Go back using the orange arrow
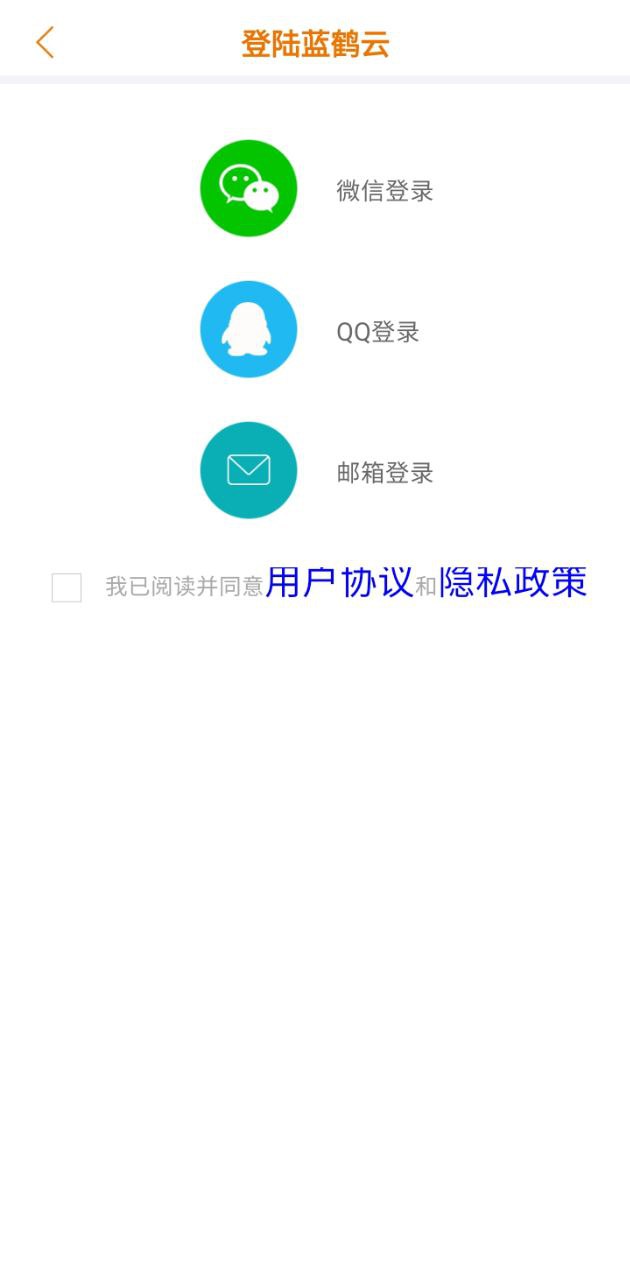Image resolution: width=630 pixels, height=1280 pixels. [x=44, y=43]
